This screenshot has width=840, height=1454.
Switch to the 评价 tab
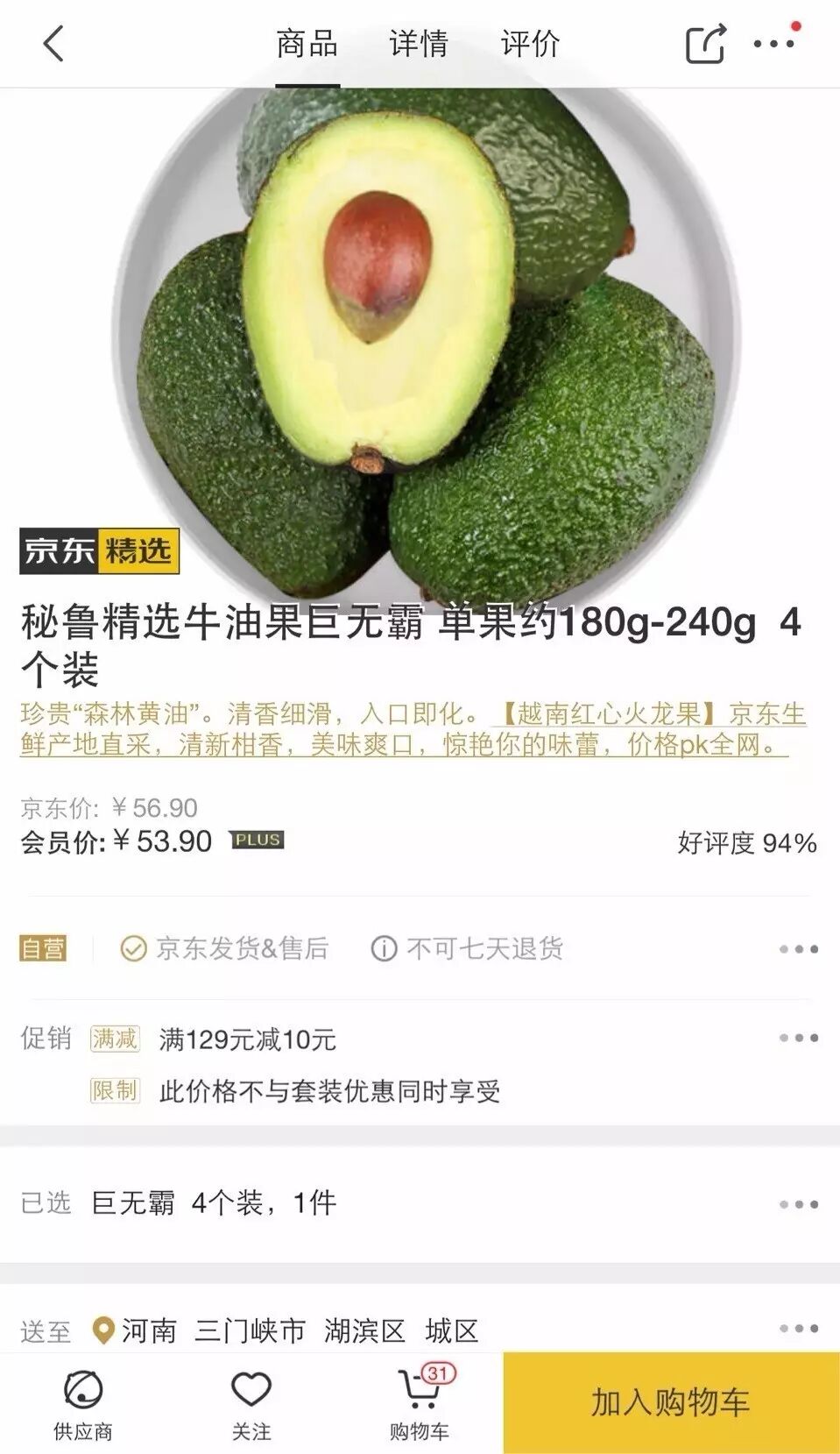click(530, 44)
